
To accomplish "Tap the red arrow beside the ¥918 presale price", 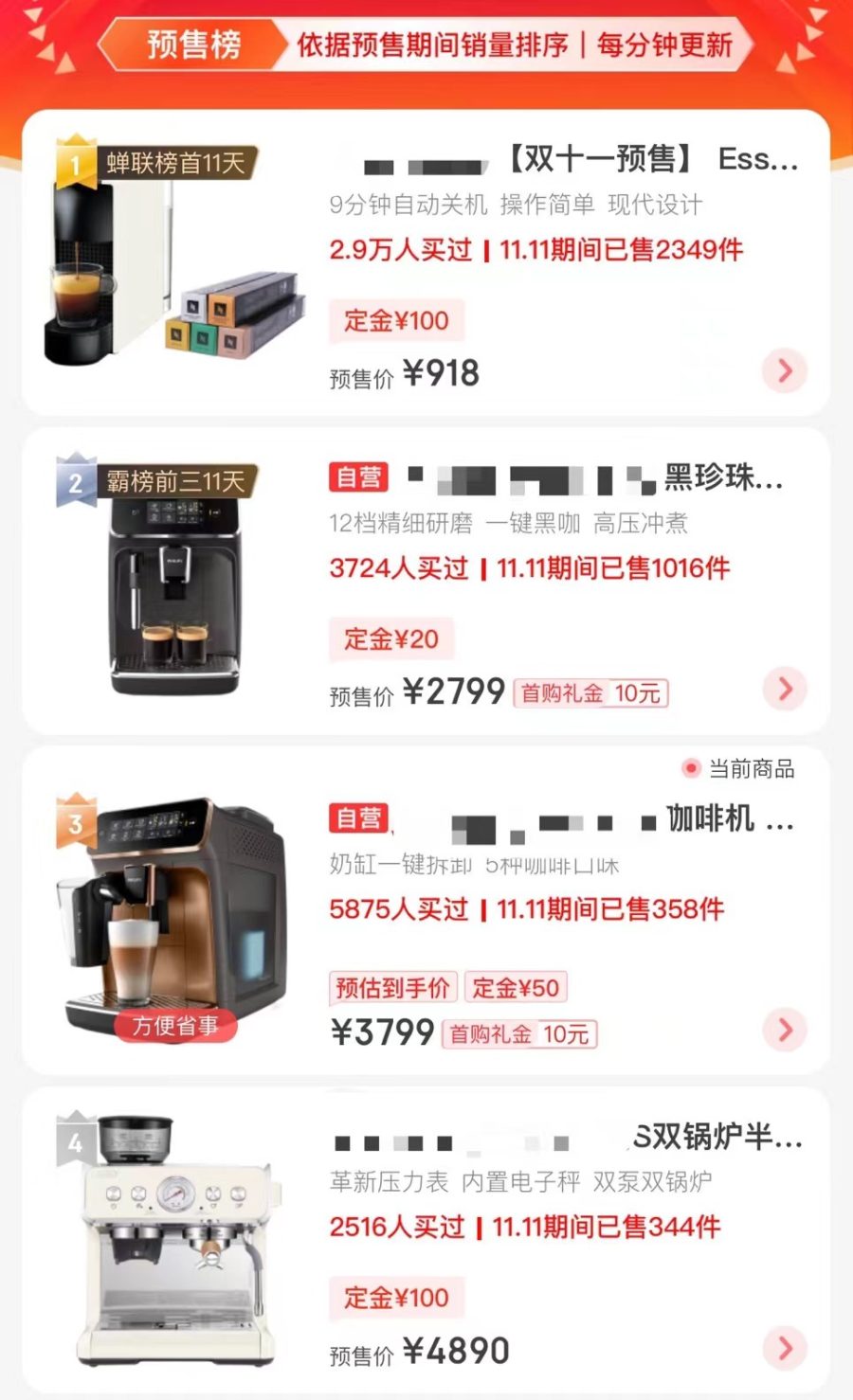I will (x=785, y=370).
